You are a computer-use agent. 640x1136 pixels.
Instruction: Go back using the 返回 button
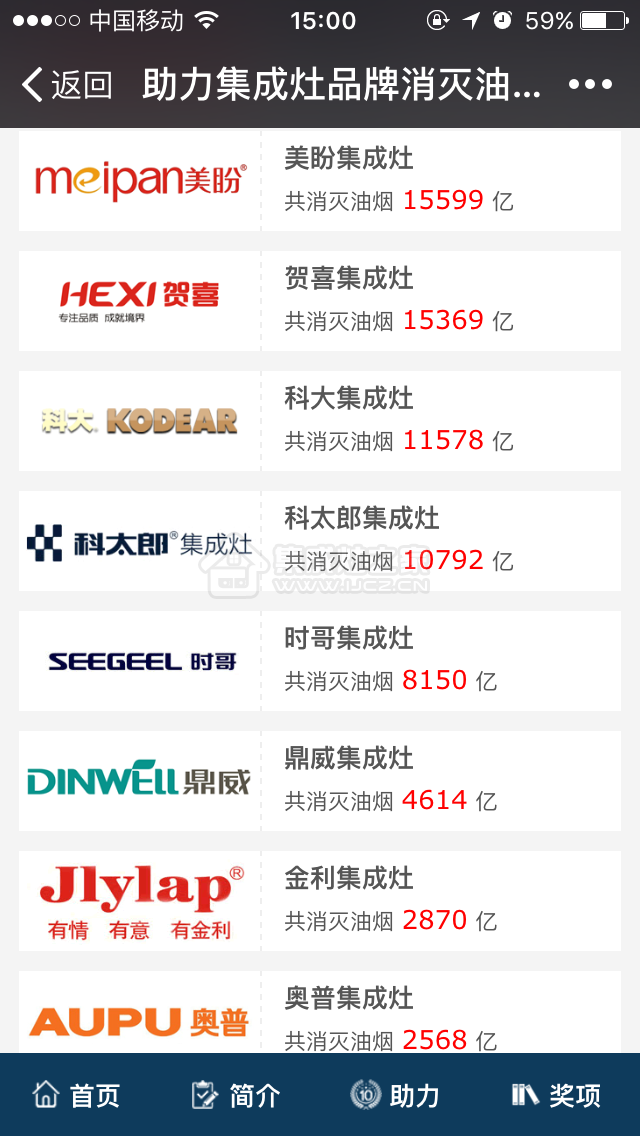pos(67,85)
